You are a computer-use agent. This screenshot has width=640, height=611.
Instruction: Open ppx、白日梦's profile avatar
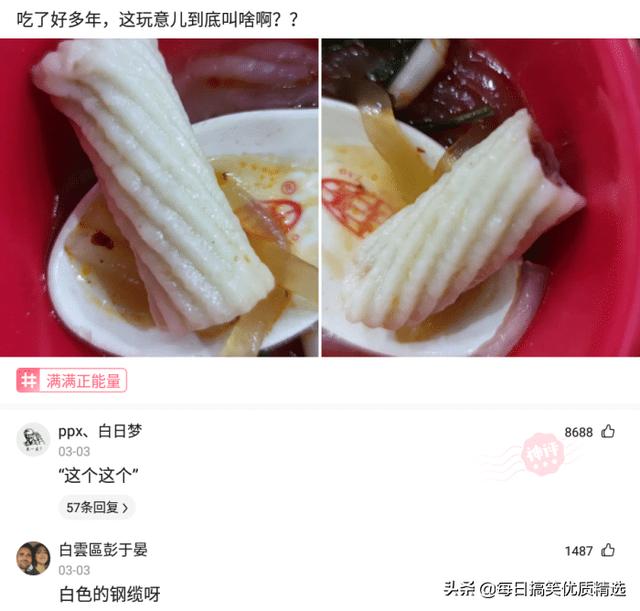[33, 439]
